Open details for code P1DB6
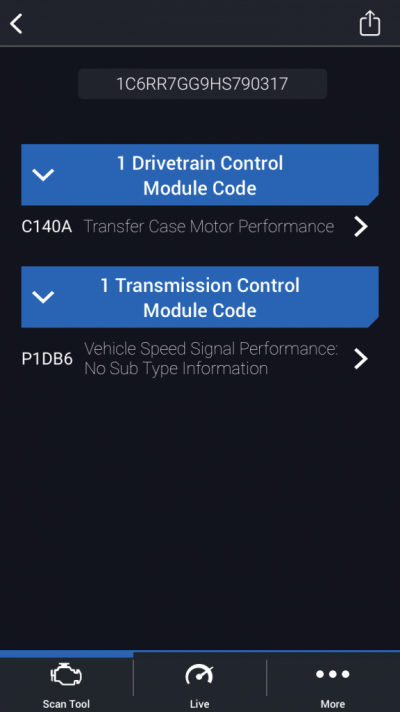This screenshot has height=712, width=400. (195, 359)
